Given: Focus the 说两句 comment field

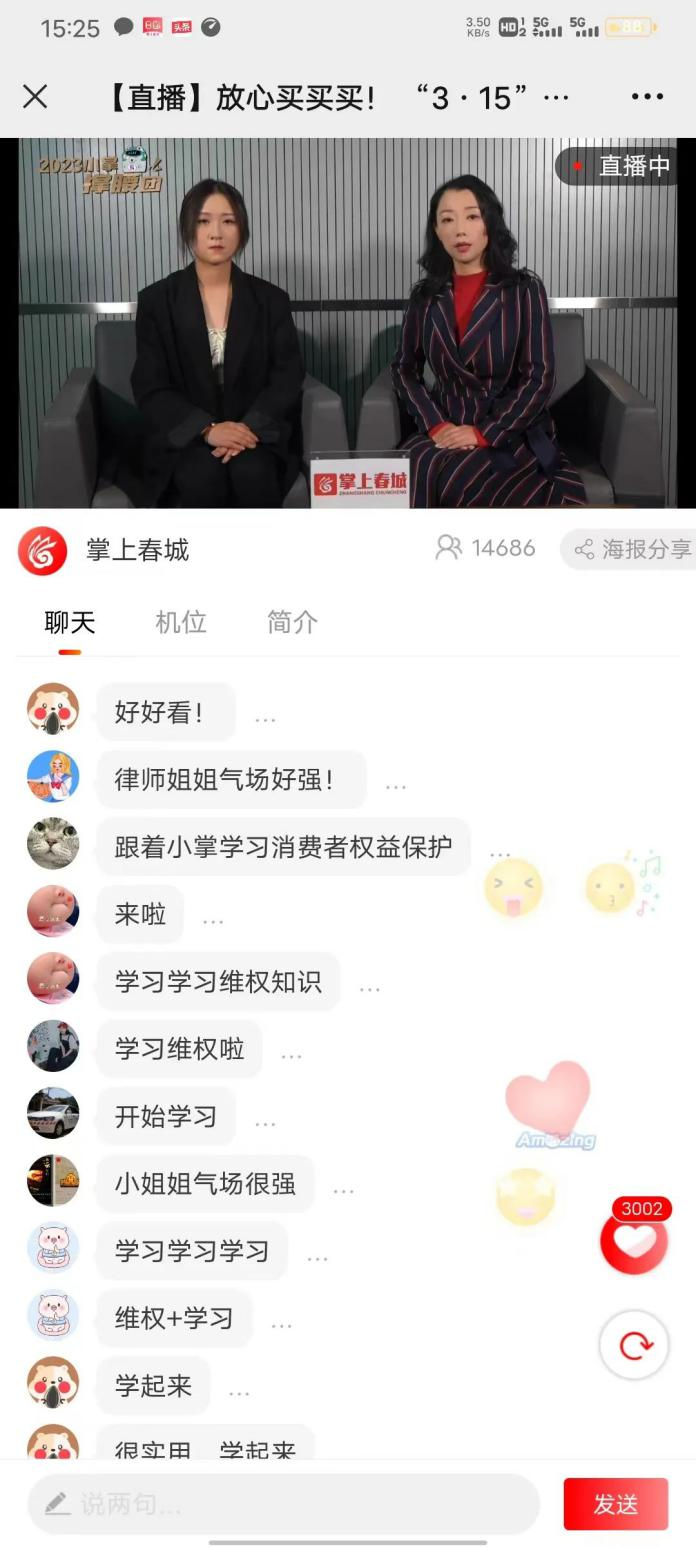Looking at the screenshot, I should click(x=283, y=1503).
